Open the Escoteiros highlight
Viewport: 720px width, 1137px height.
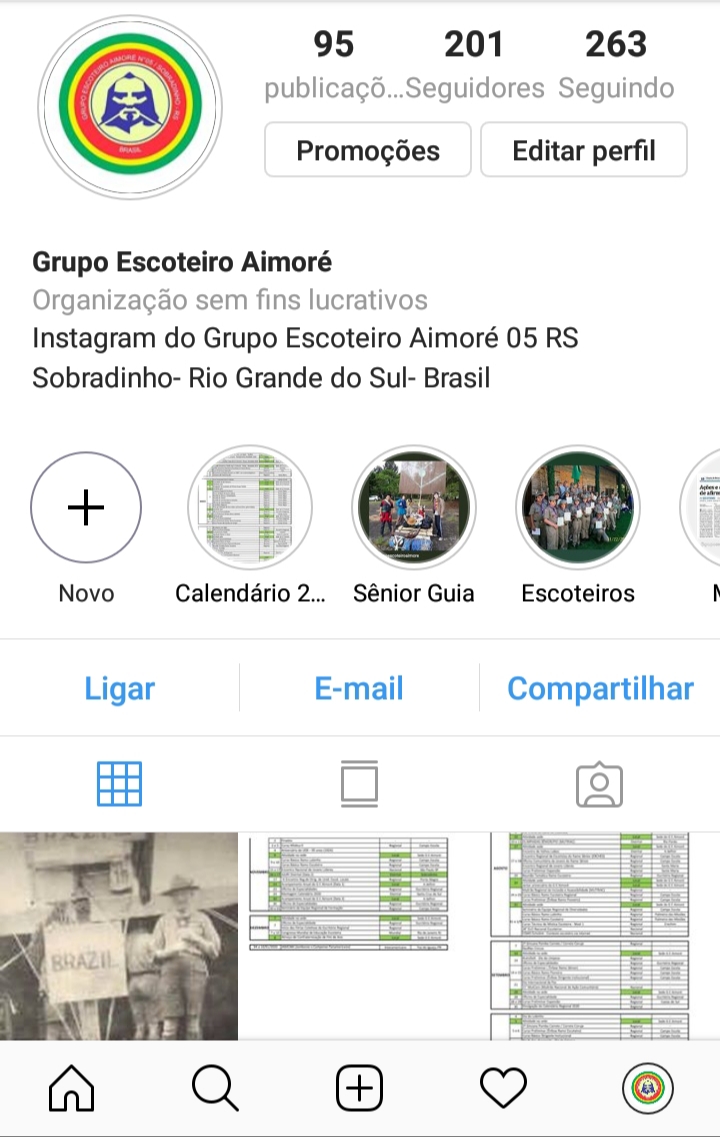(578, 508)
